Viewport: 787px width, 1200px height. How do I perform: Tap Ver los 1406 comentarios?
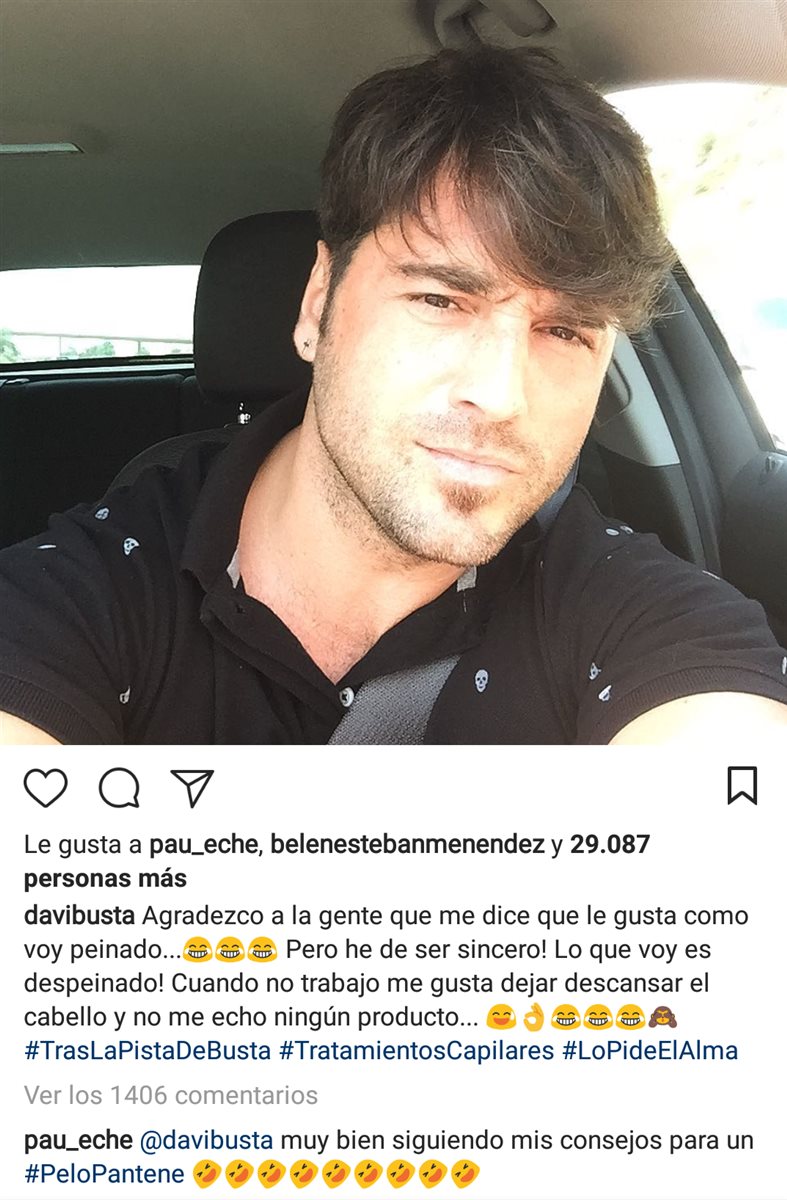click(x=170, y=1095)
